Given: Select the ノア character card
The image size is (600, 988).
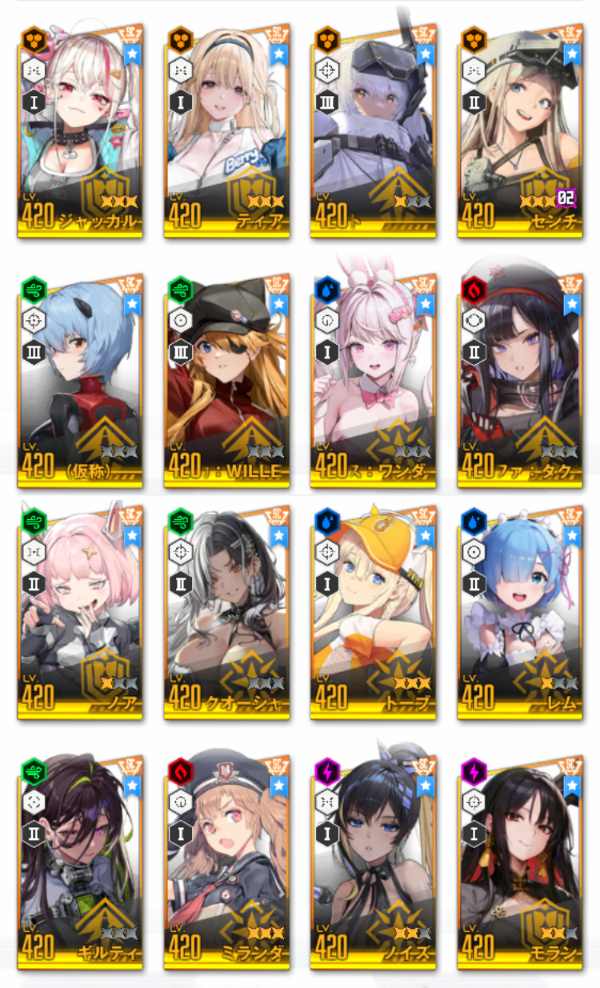Looking at the screenshot, I should (x=80, y=613).
